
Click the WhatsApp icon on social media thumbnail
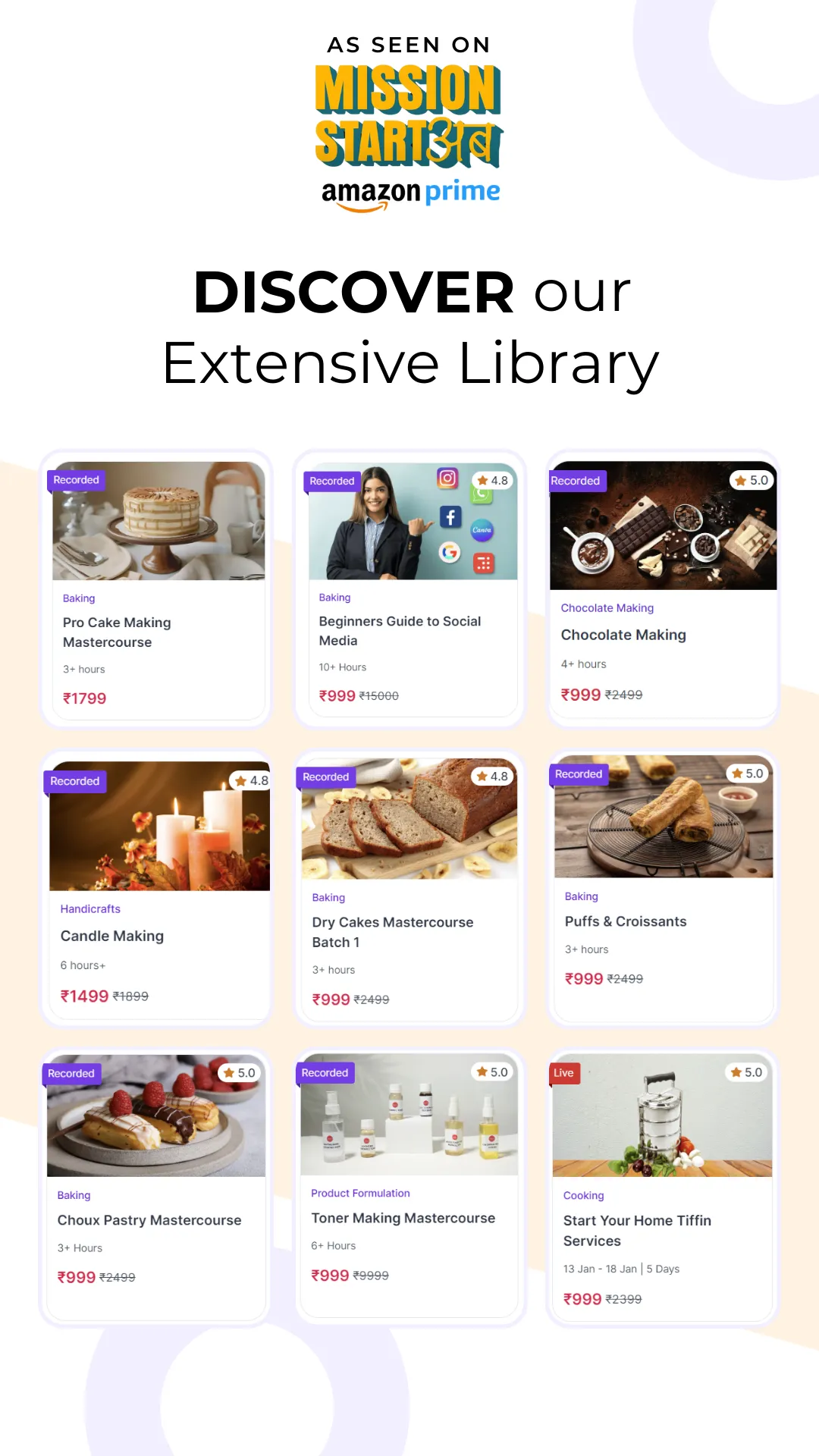tap(481, 494)
